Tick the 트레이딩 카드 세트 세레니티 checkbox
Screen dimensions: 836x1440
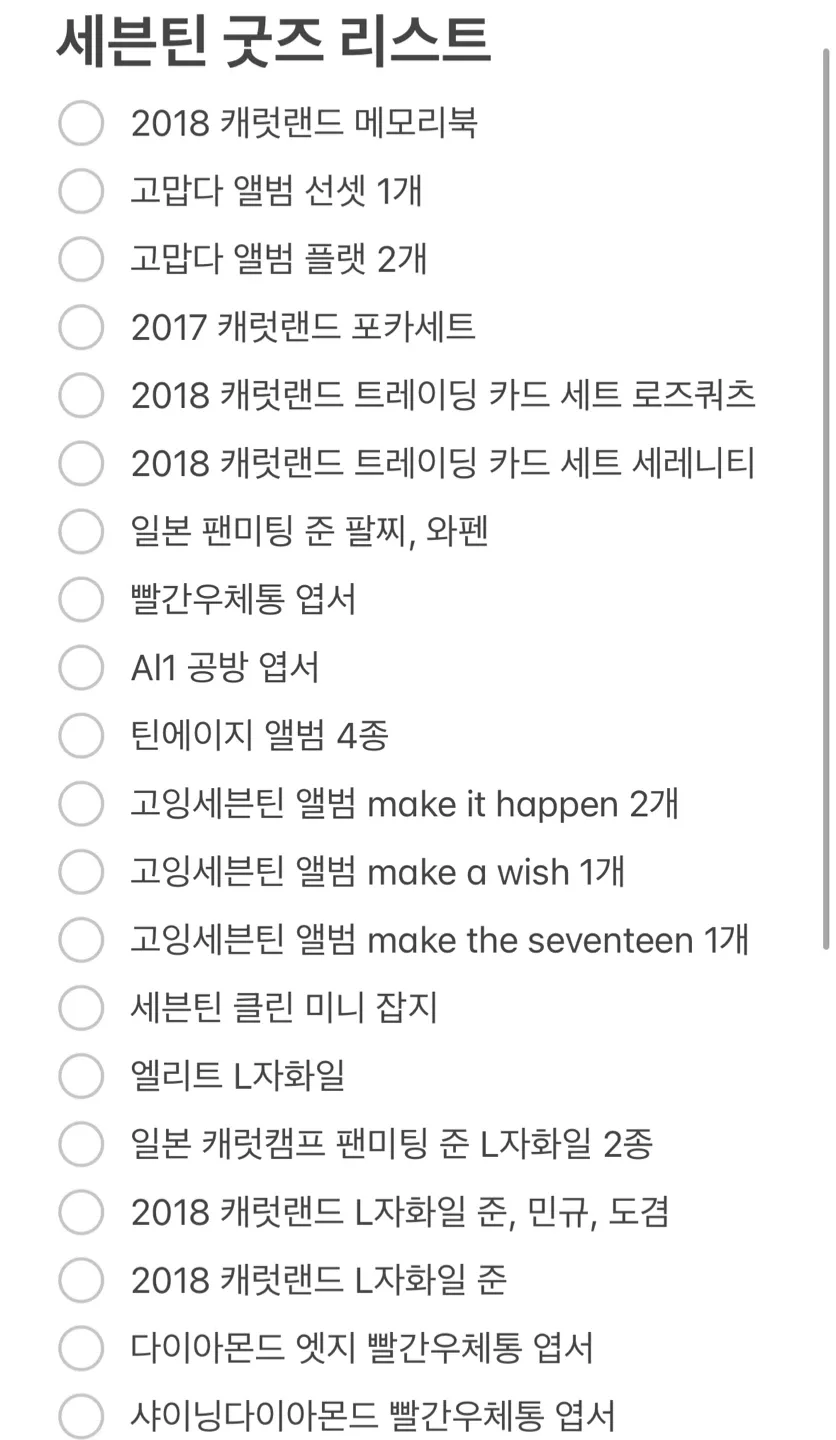tap(81, 463)
